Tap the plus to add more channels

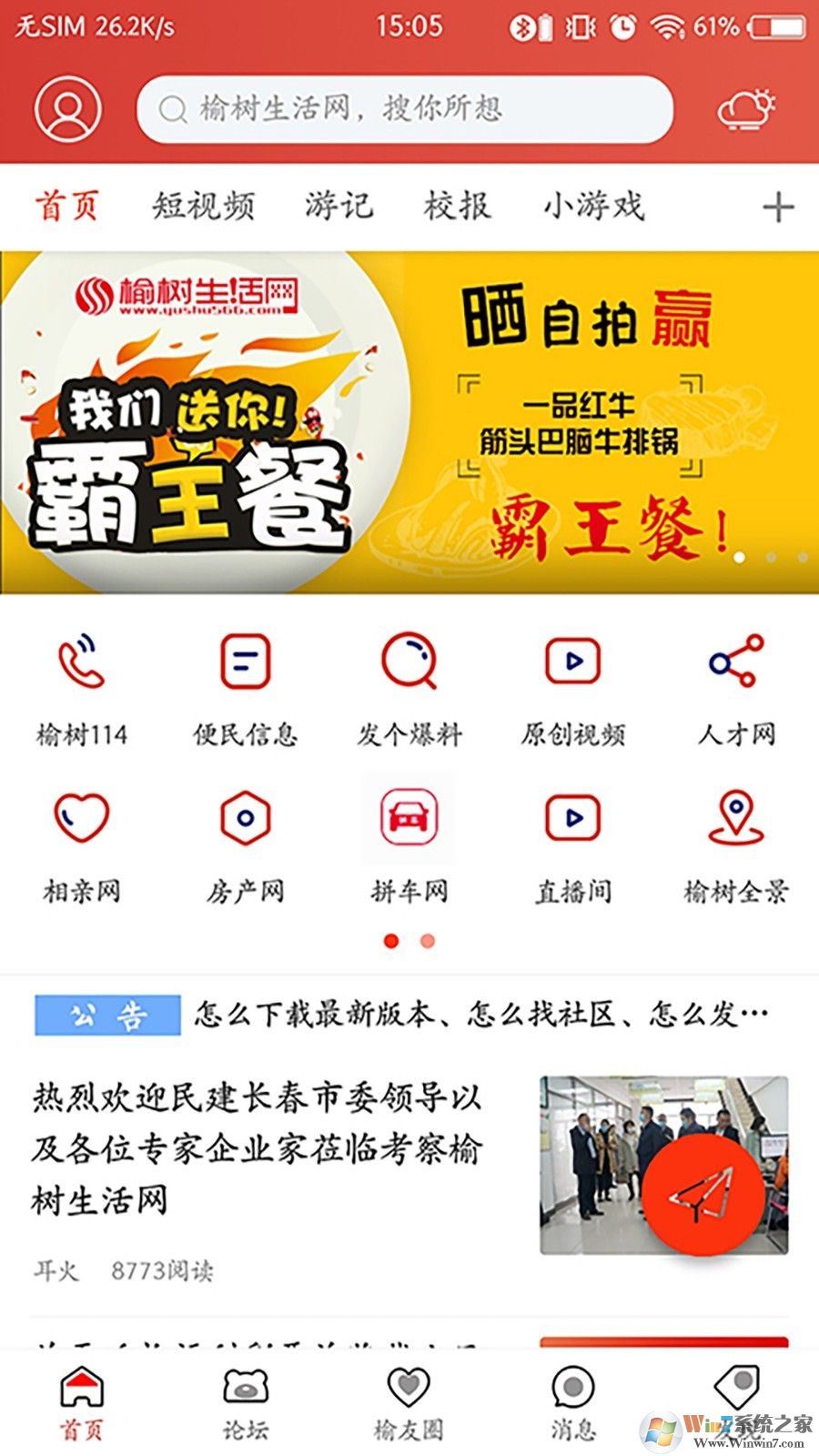pyautogui.click(x=778, y=206)
